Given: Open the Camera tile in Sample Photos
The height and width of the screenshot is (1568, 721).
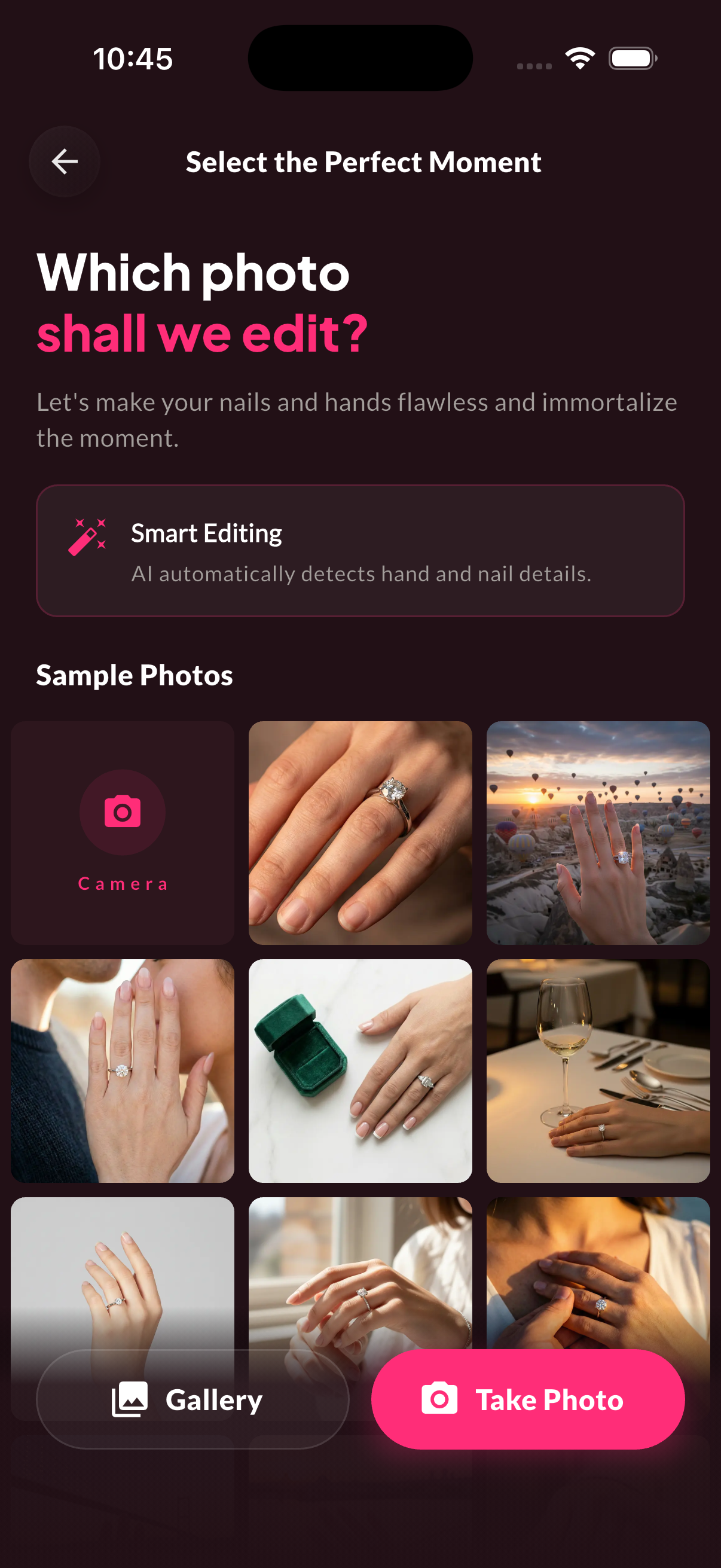Looking at the screenshot, I should point(123,832).
